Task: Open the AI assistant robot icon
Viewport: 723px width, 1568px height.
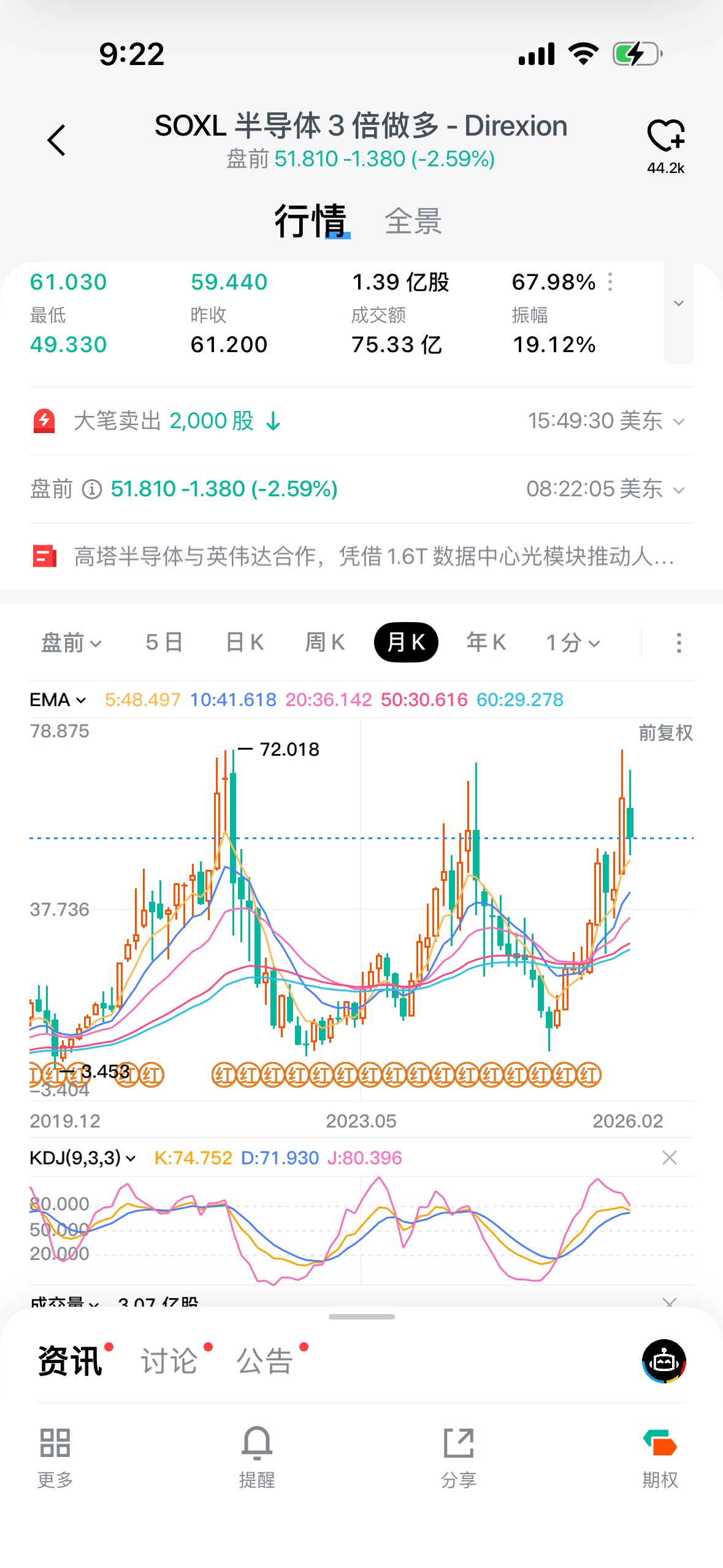Action: (664, 1361)
